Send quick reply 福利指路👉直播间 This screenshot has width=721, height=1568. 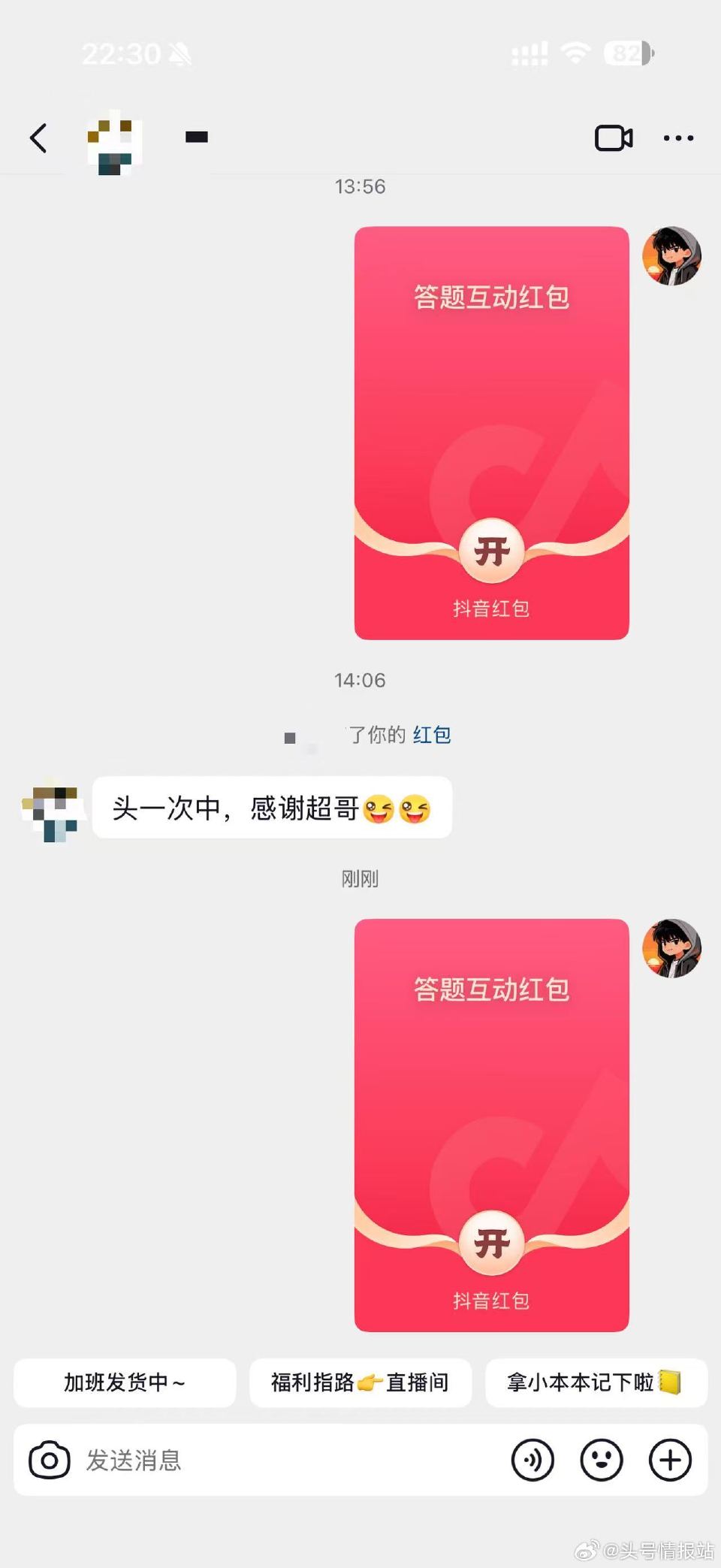click(x=359, y=1382)
